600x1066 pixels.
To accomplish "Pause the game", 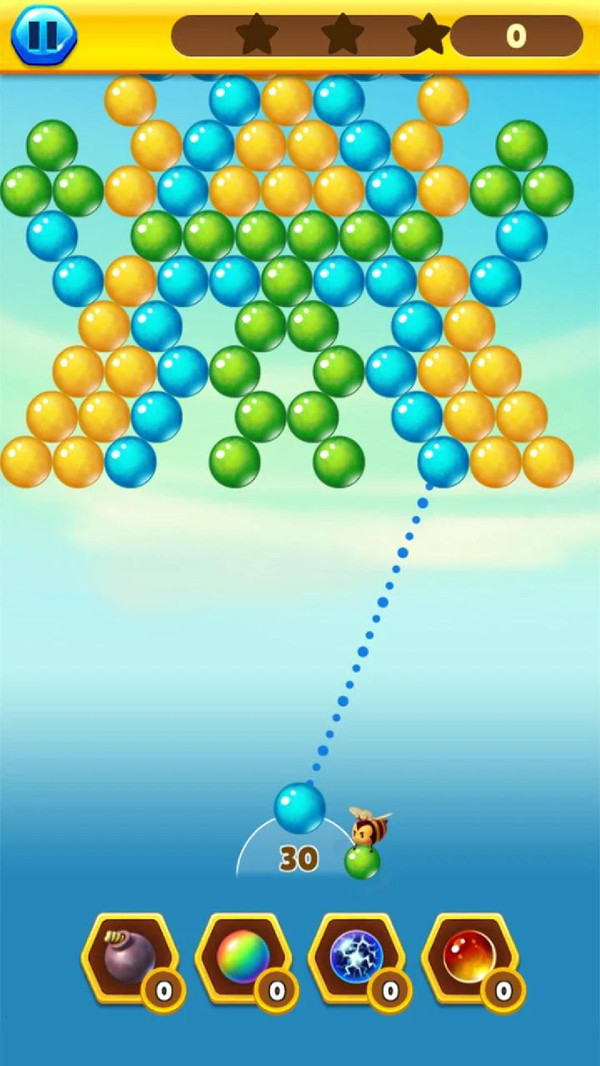I will tap(43, 35).
